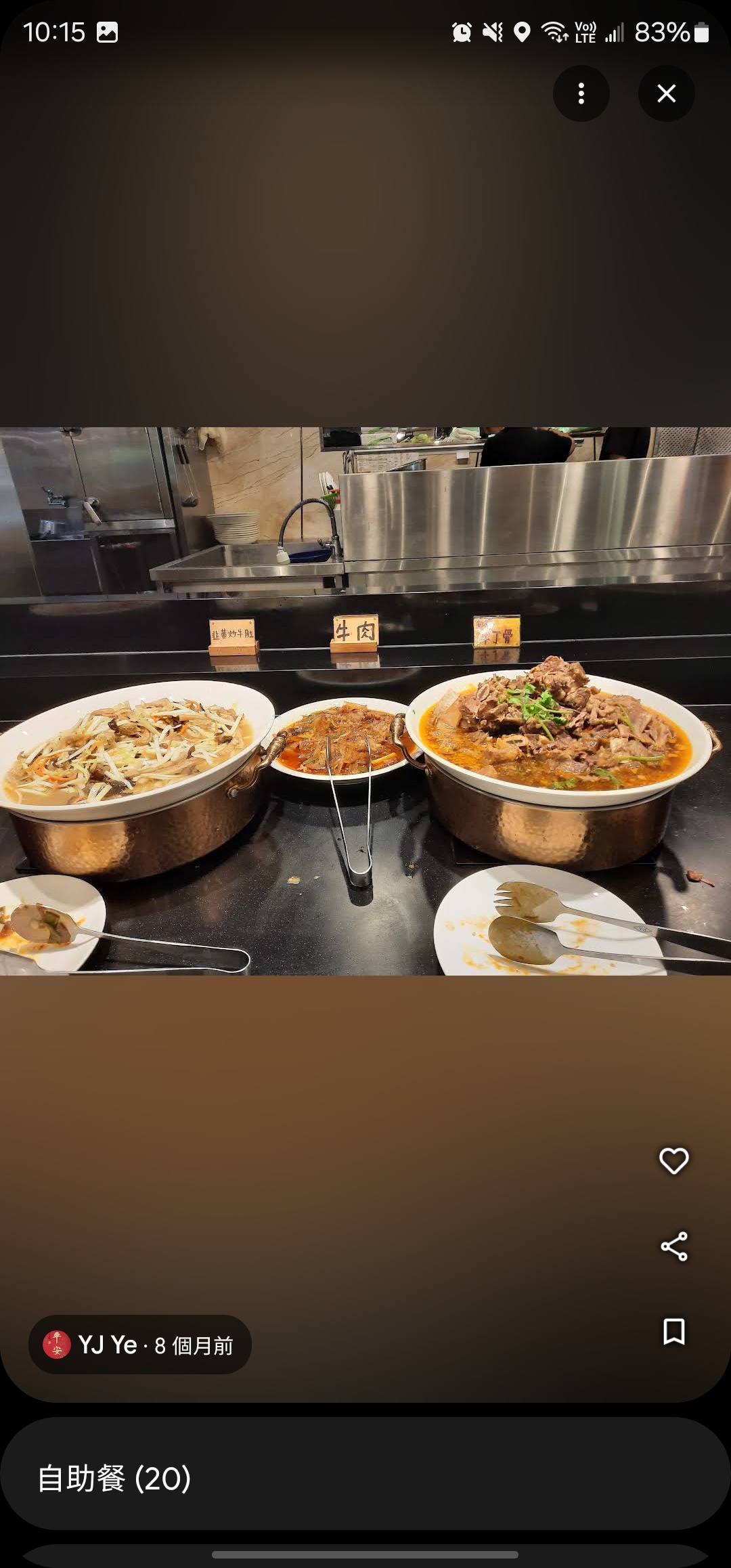This screenshot has height=1568, width=731.
Task: Like this buffet photo
Action: (673, 1160)
